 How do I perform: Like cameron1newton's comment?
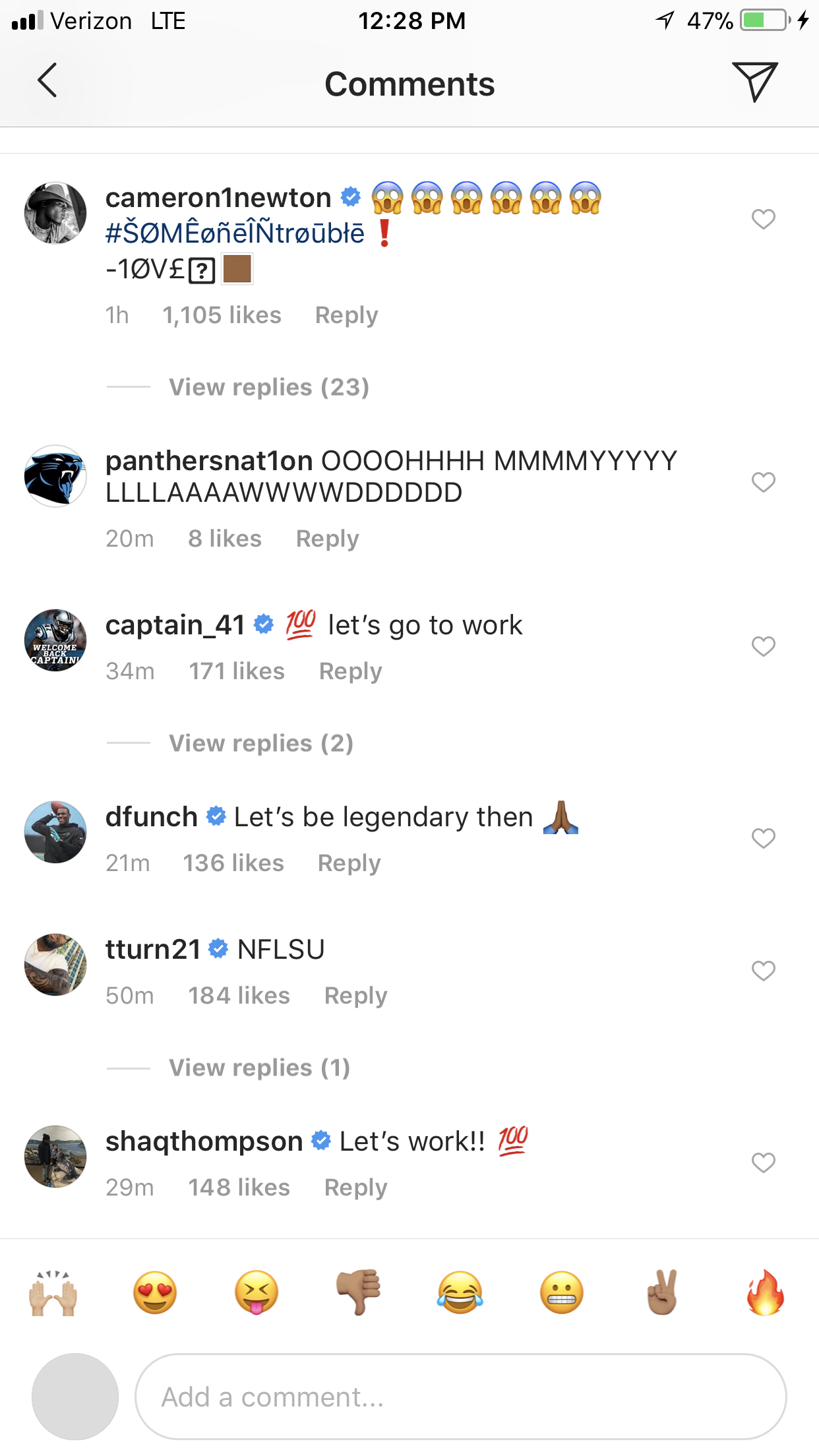point(764,219)
